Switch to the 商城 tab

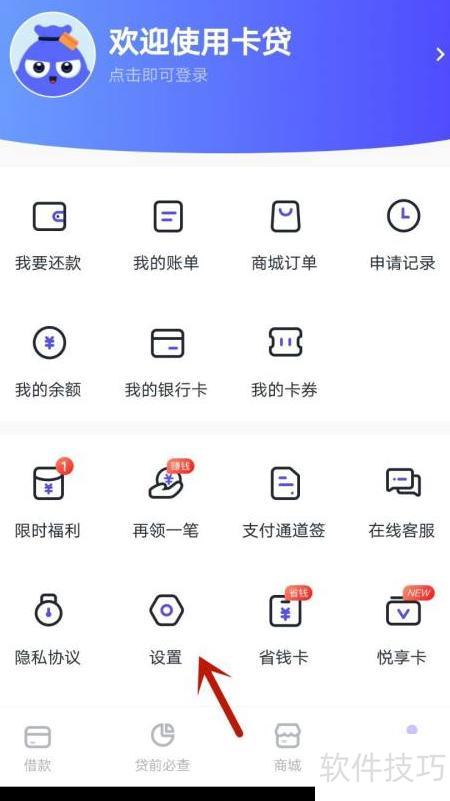[x=288, y=748]
